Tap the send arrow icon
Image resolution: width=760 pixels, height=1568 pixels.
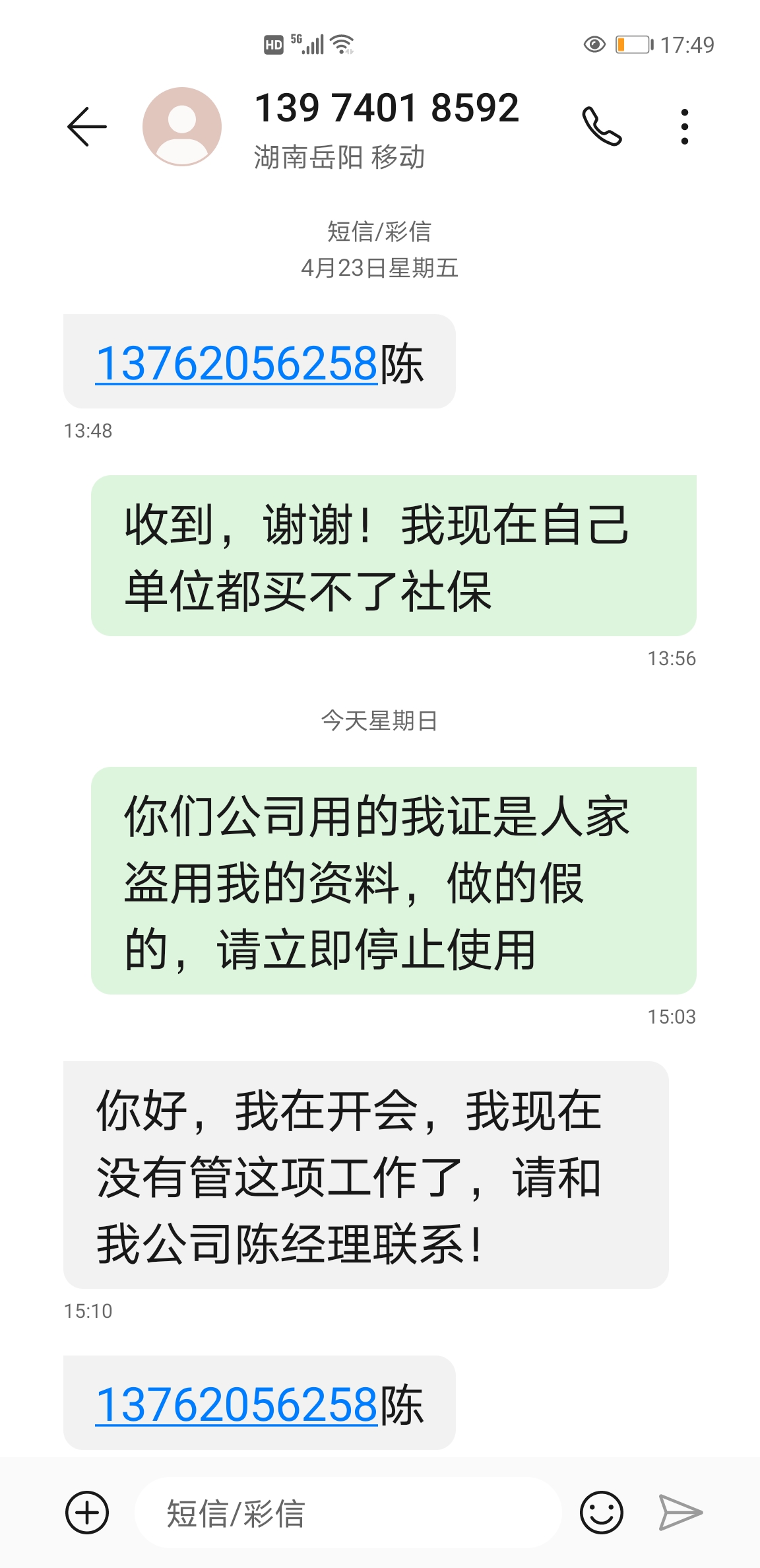pyautogui.click(x=680, y=1512)
